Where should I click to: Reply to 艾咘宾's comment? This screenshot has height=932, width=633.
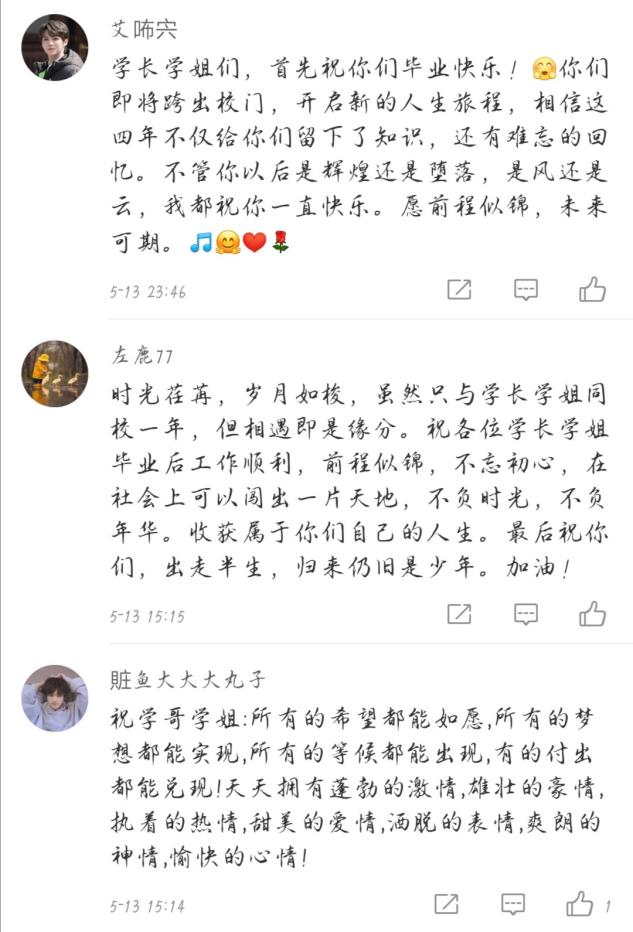pos(526,290)
